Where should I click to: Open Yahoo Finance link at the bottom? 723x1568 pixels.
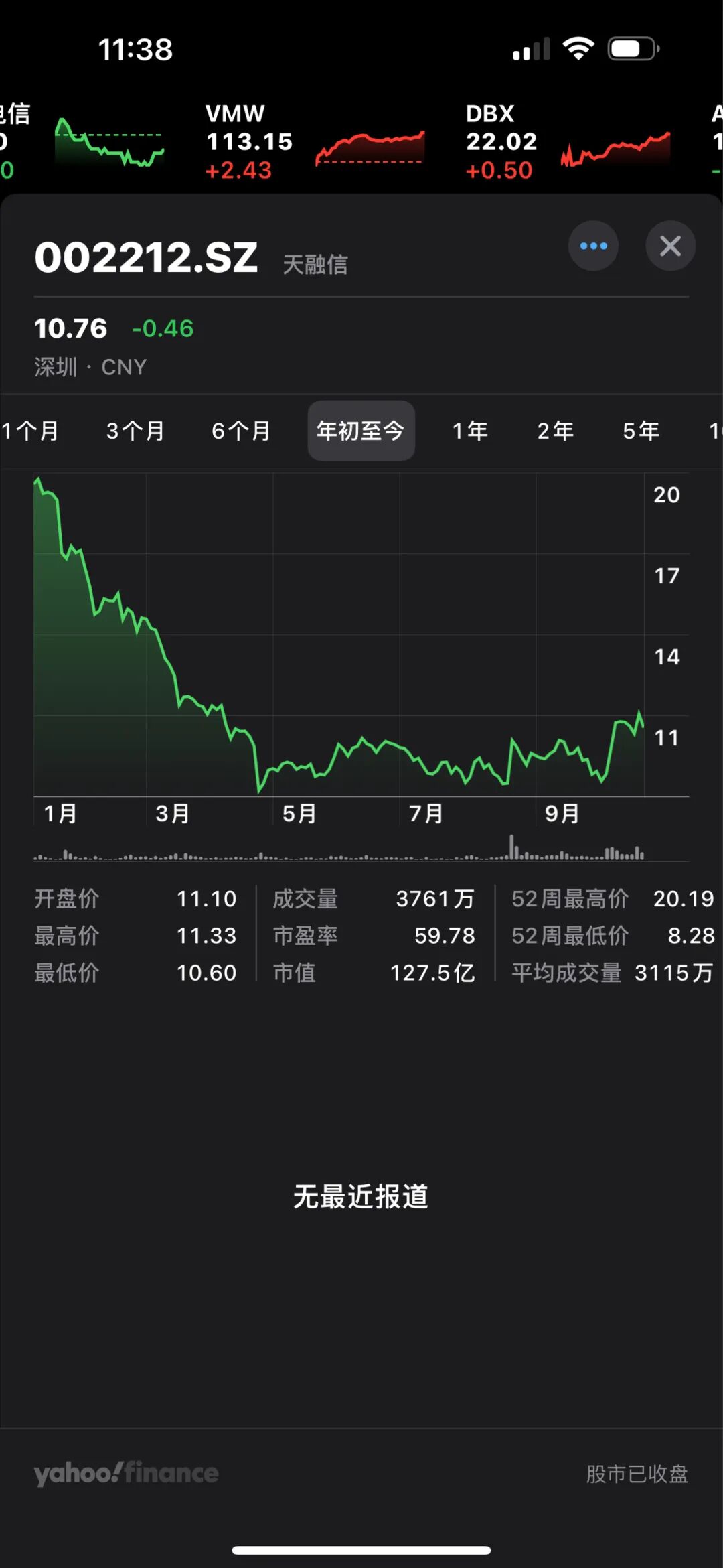click(127, 1473)
